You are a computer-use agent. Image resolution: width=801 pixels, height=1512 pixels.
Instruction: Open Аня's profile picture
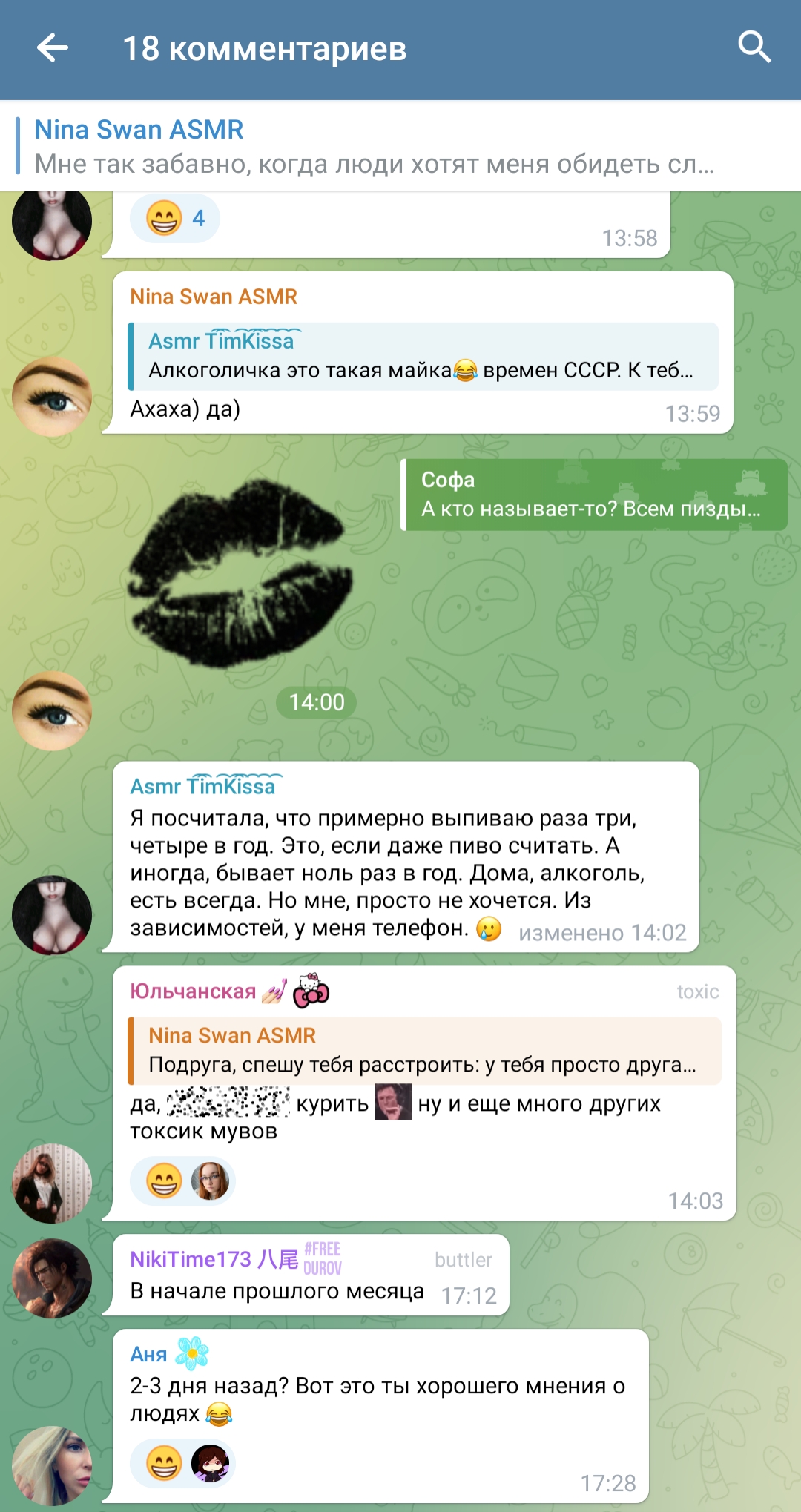point(52,1466)
